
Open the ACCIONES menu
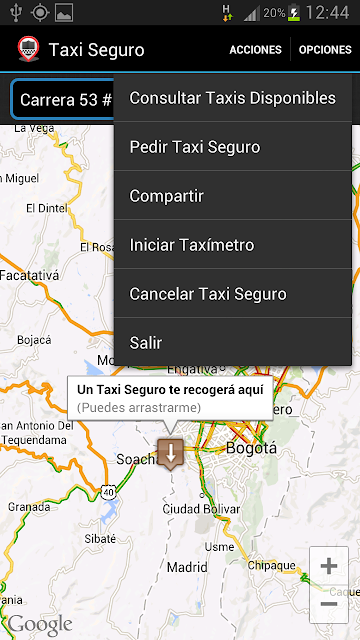coord(256,50)
